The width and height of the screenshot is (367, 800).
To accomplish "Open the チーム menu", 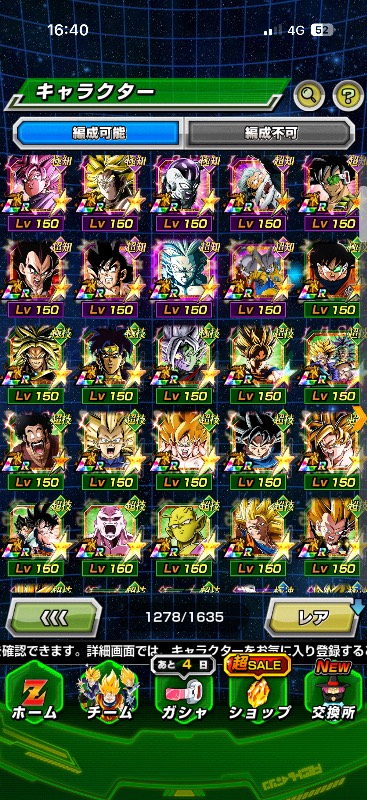I will 109,696.
